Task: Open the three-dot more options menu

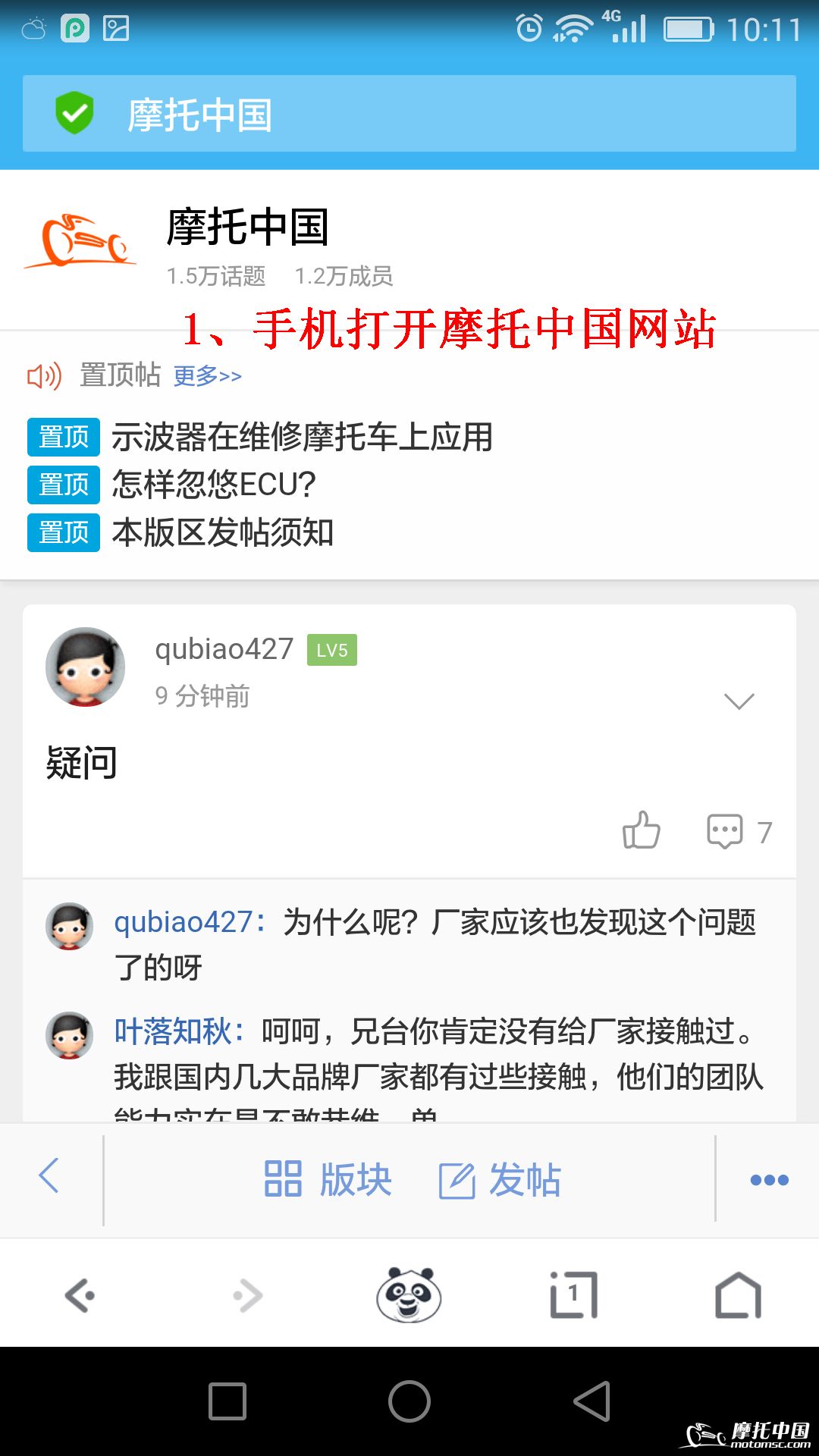Action: click(x=769, y=1180)
